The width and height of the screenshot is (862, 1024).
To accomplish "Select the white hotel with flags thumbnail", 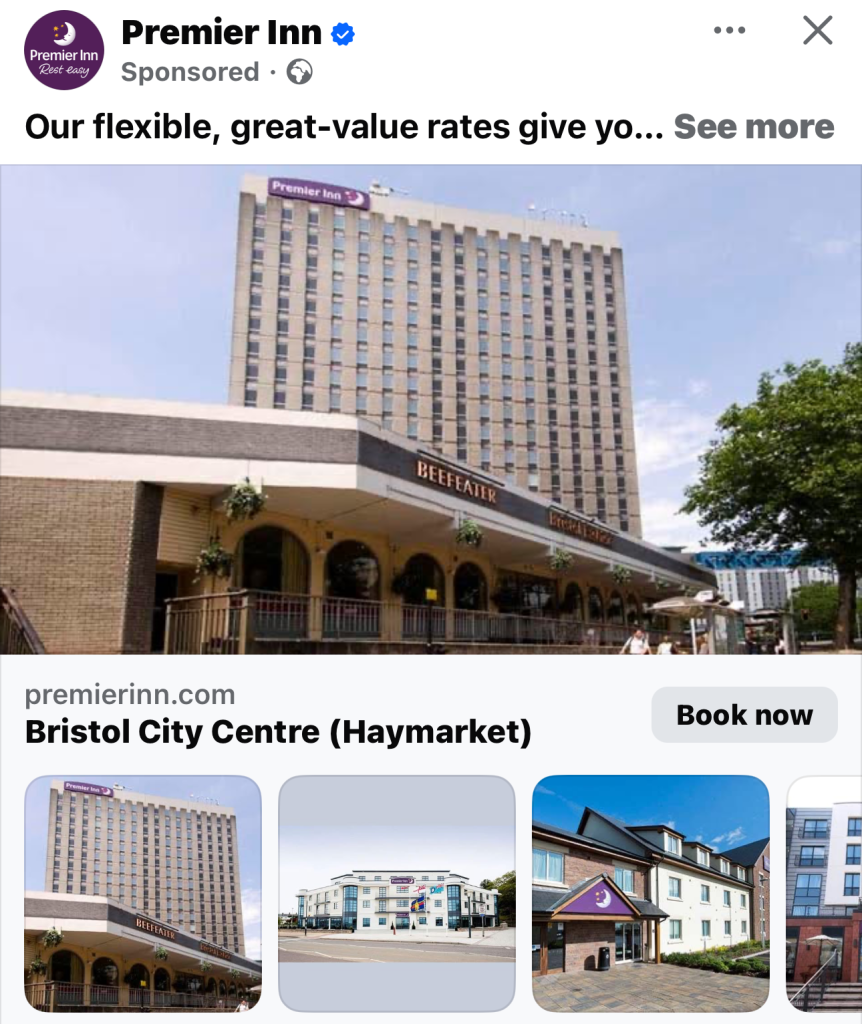I will [397, 893].
